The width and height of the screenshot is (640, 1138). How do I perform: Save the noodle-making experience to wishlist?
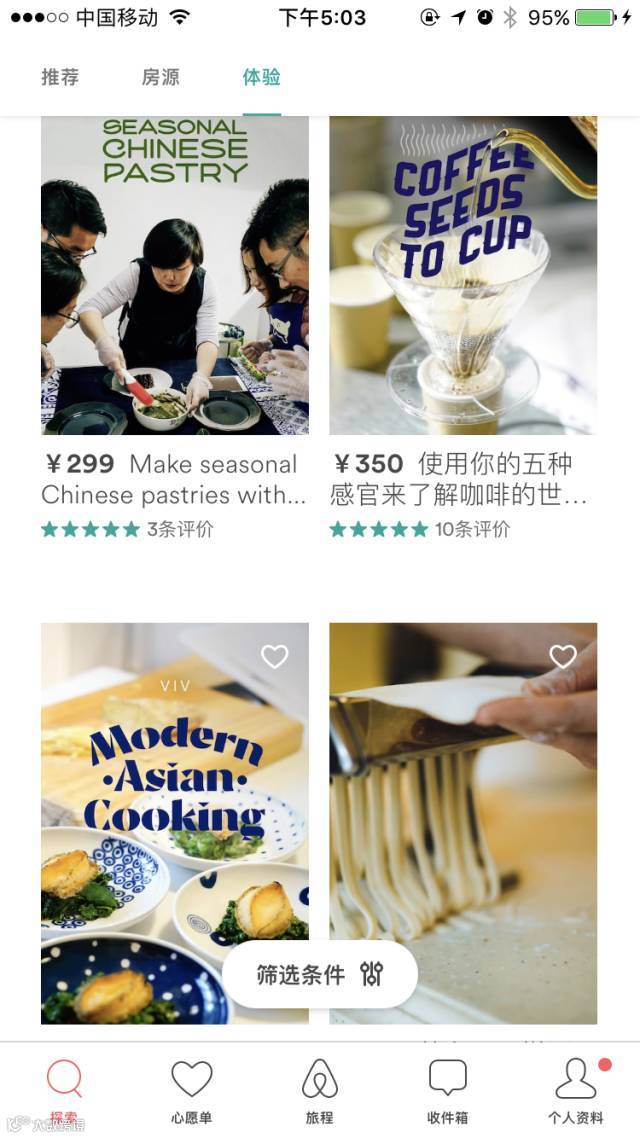[563, 657]
